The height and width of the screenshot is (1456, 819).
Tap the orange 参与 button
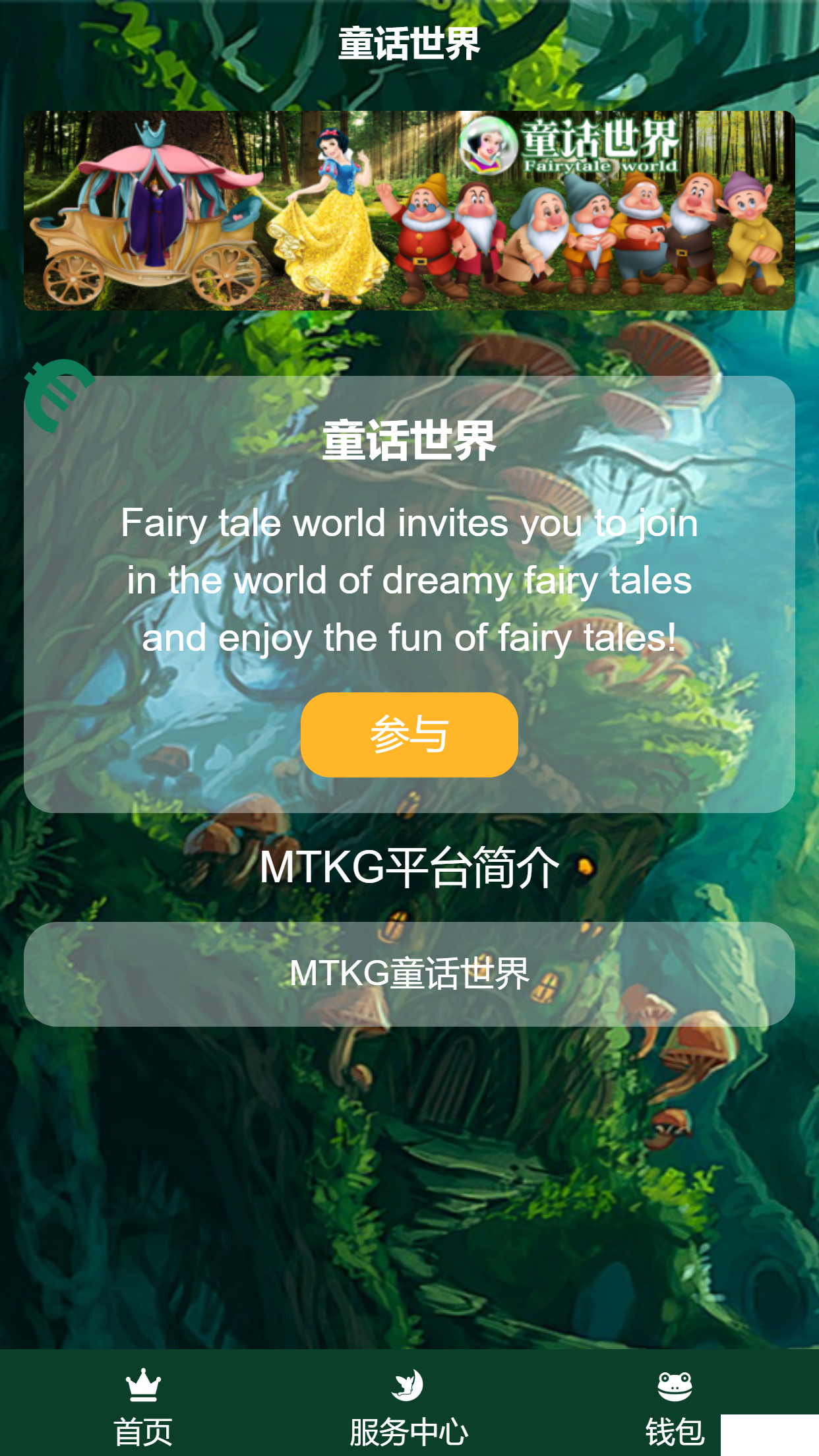click(409, 735)
